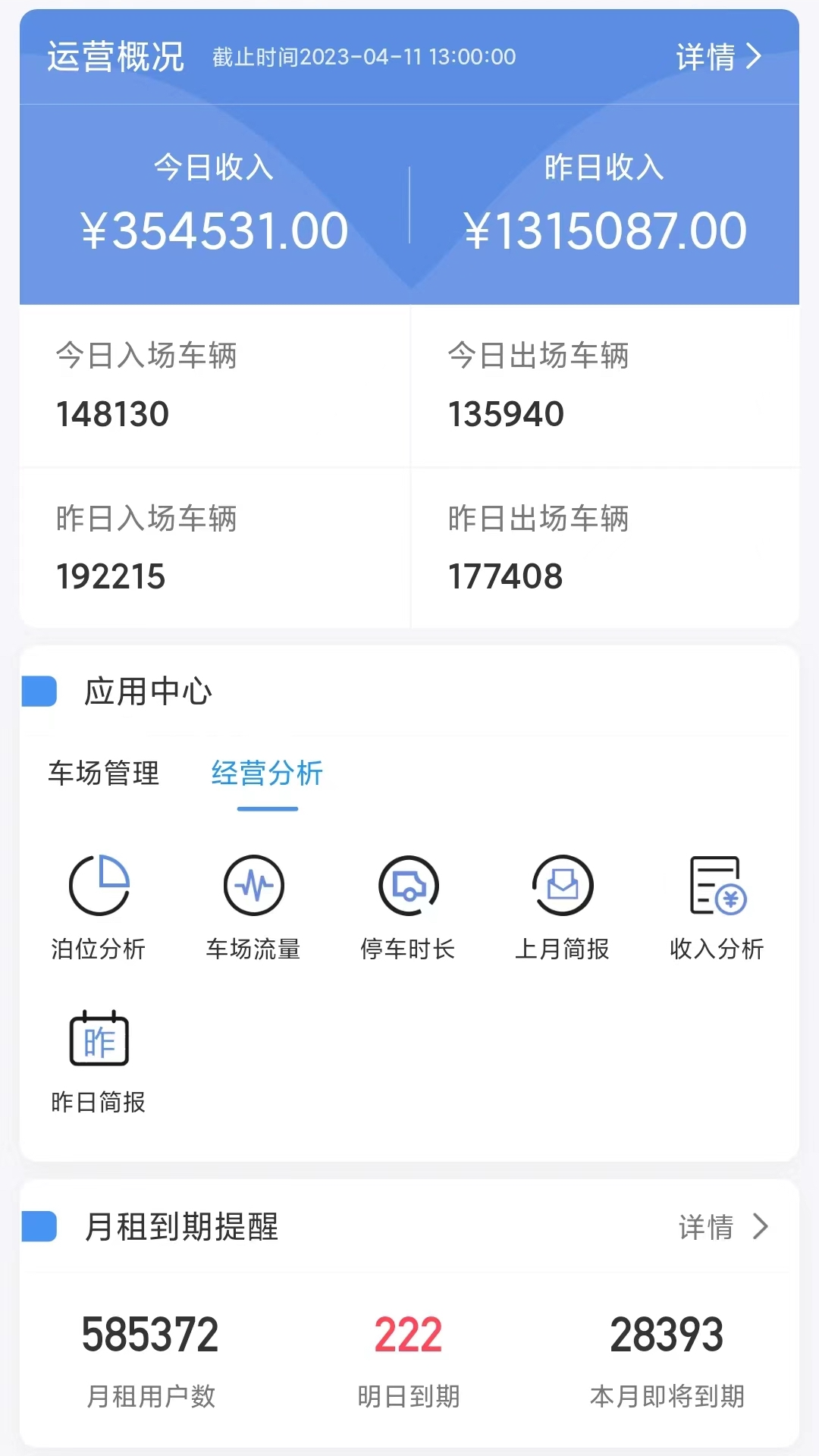Open 停车时长 parking duration analysis
The width and height of the screenshot is (819, 1456).
tap(409, 884)
